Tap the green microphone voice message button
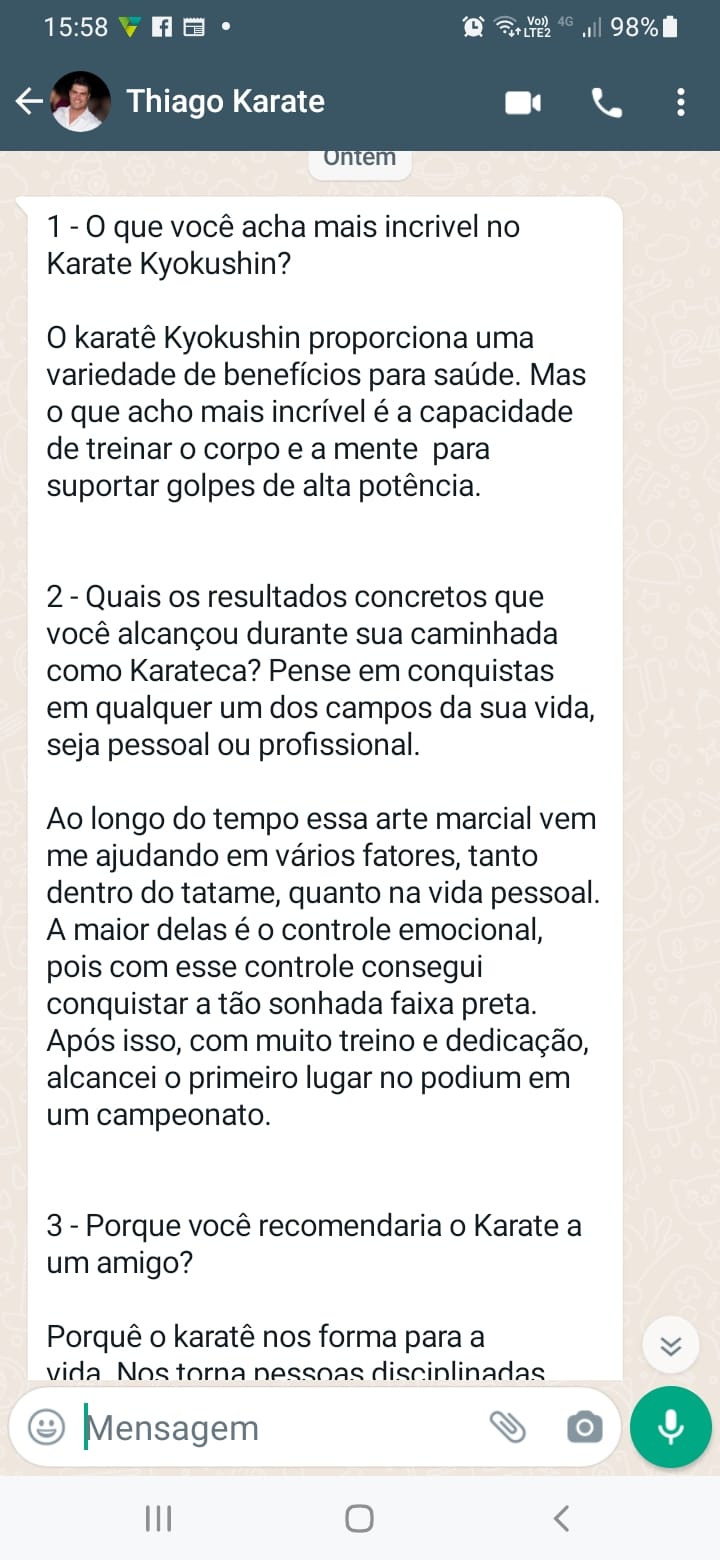 671,1427
